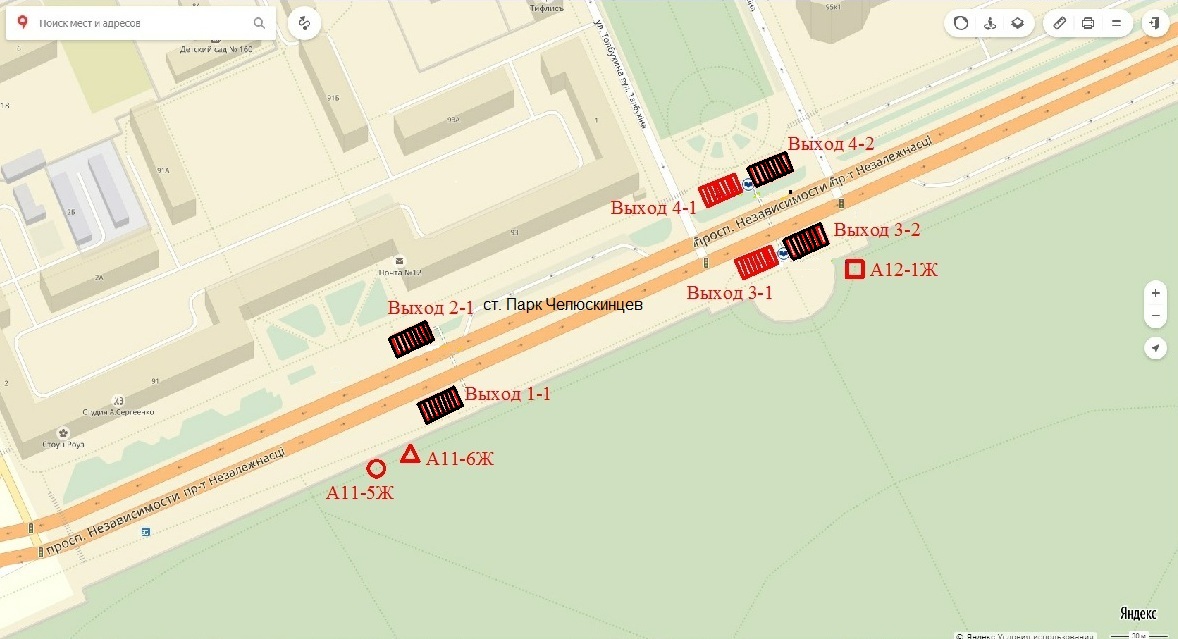
Task: Tap the magnifier search icon
Action: point(259,24)
